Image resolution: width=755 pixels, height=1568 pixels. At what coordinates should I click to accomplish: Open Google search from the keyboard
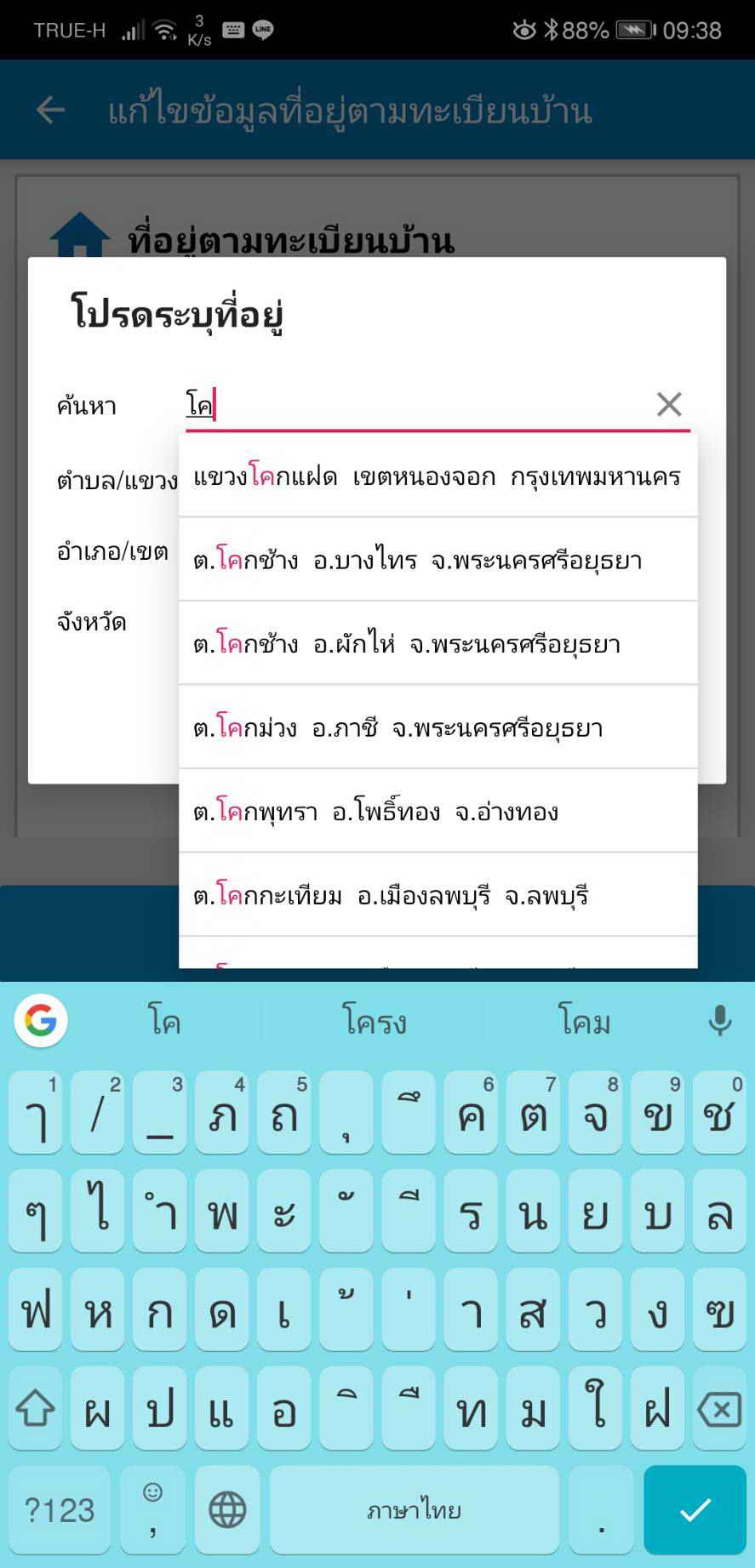(41, 1020)
